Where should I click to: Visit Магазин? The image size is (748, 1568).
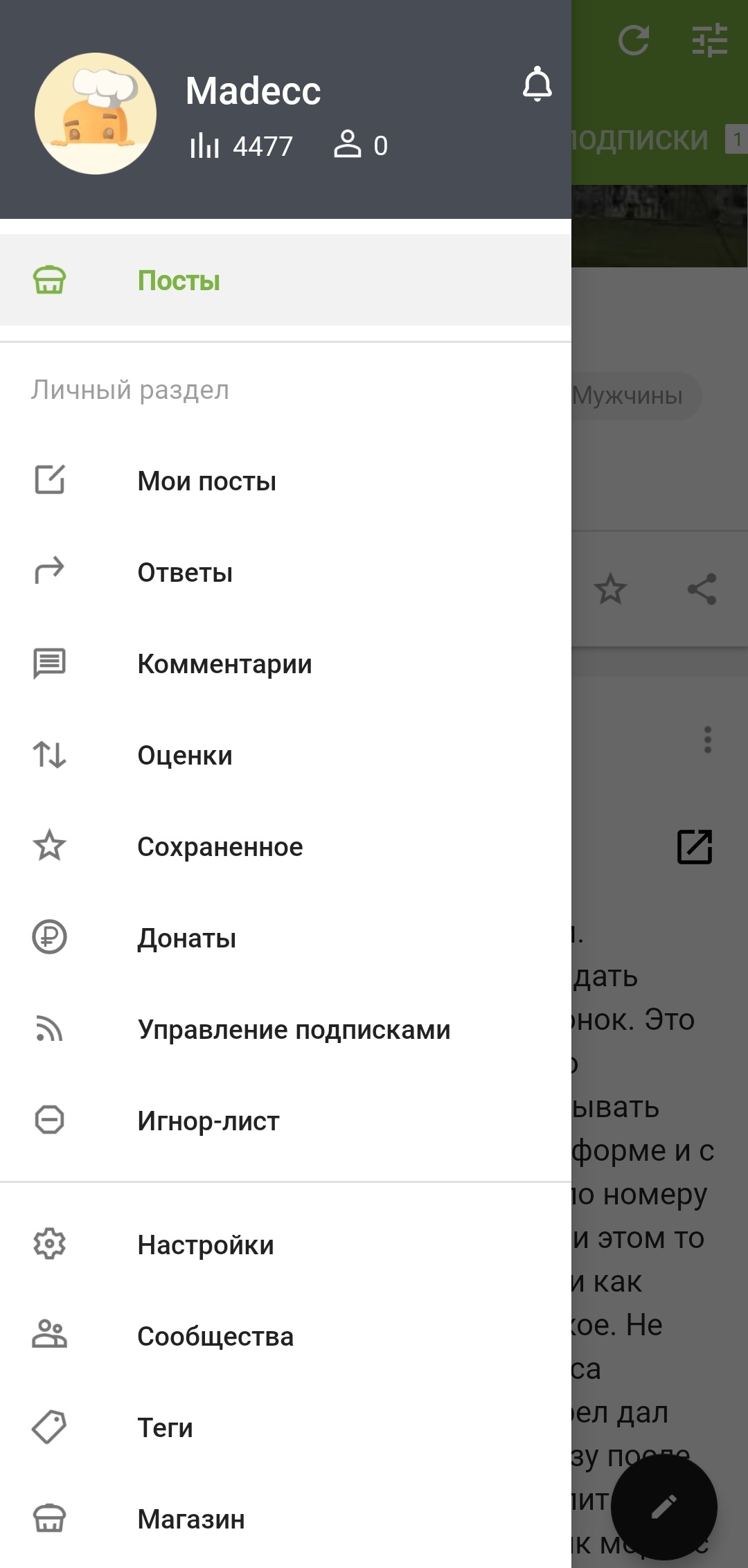coord(191,1519)
